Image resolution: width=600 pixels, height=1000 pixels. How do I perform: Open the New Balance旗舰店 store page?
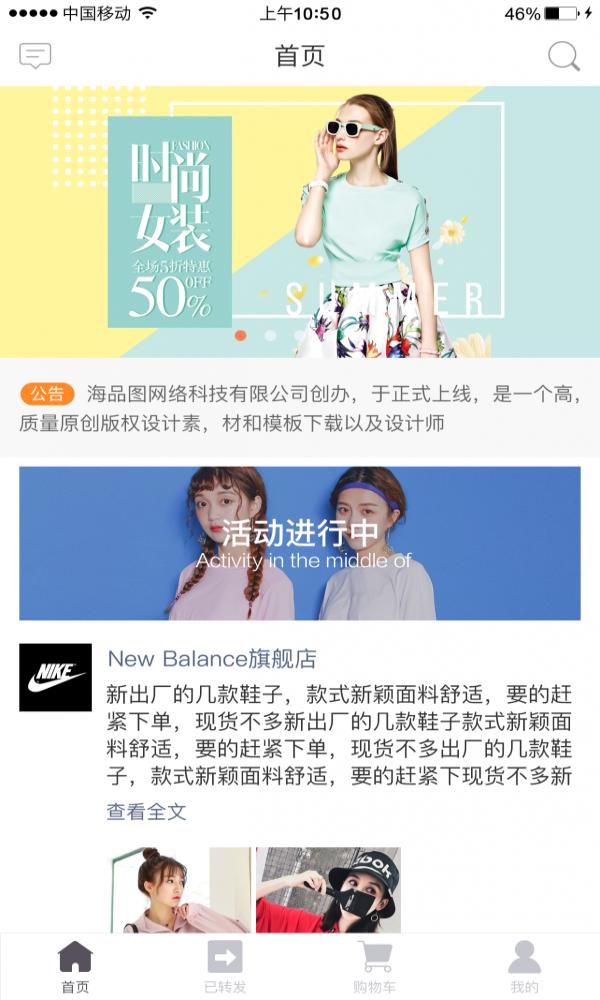point(212,659)
